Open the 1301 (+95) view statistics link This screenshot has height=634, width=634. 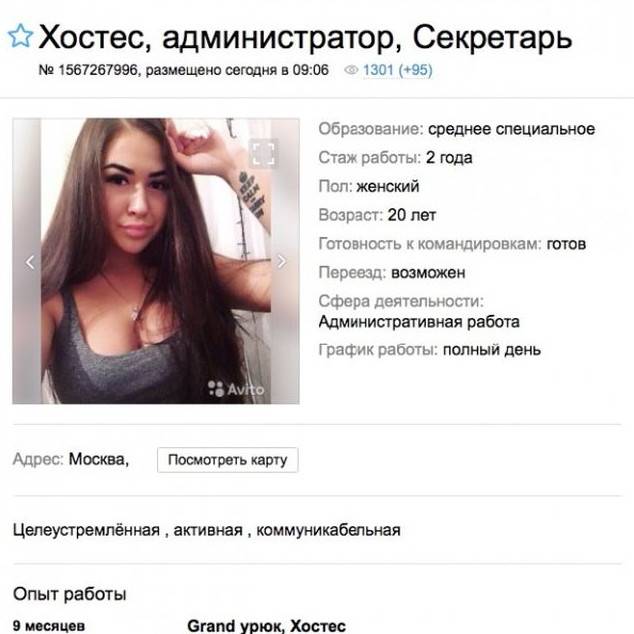(397, 71)
